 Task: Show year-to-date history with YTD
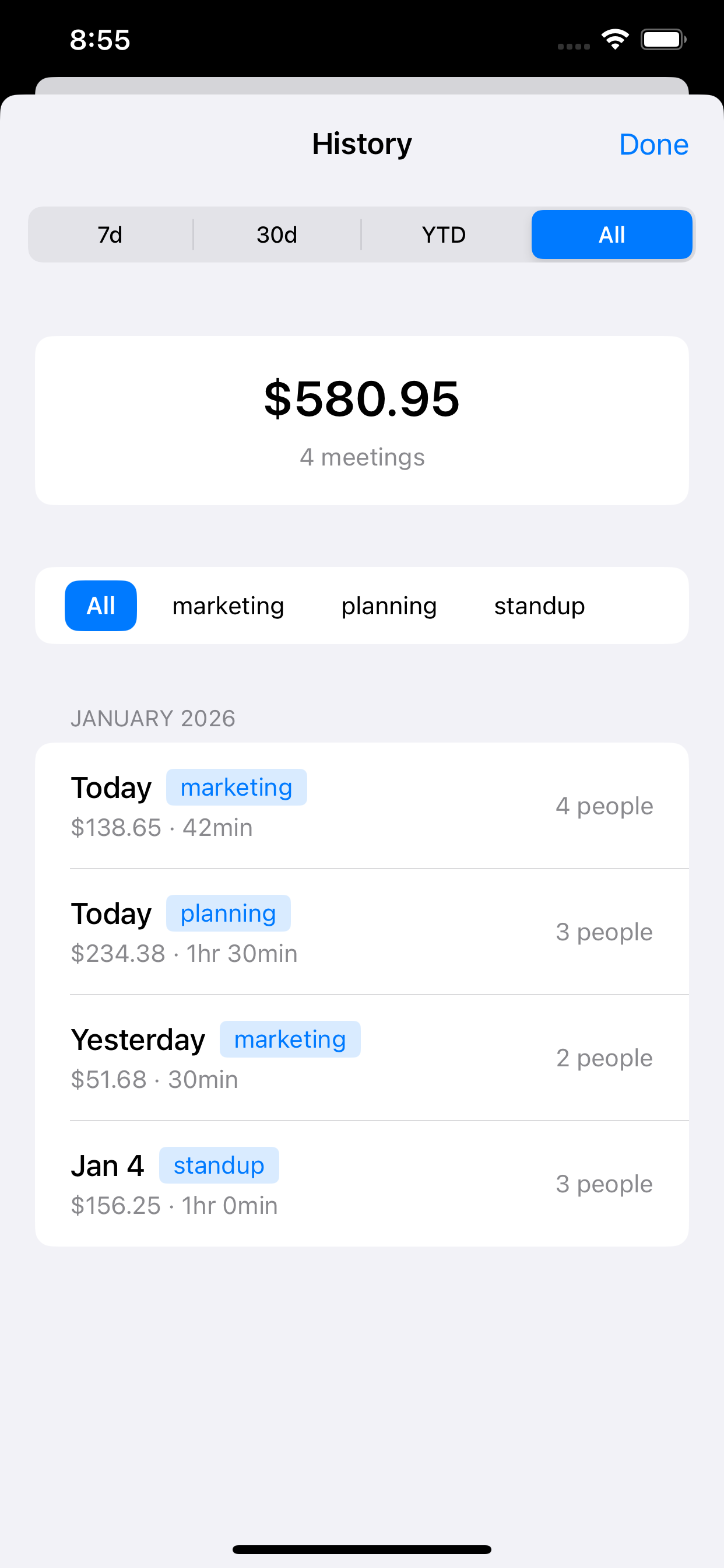[444, 235]
